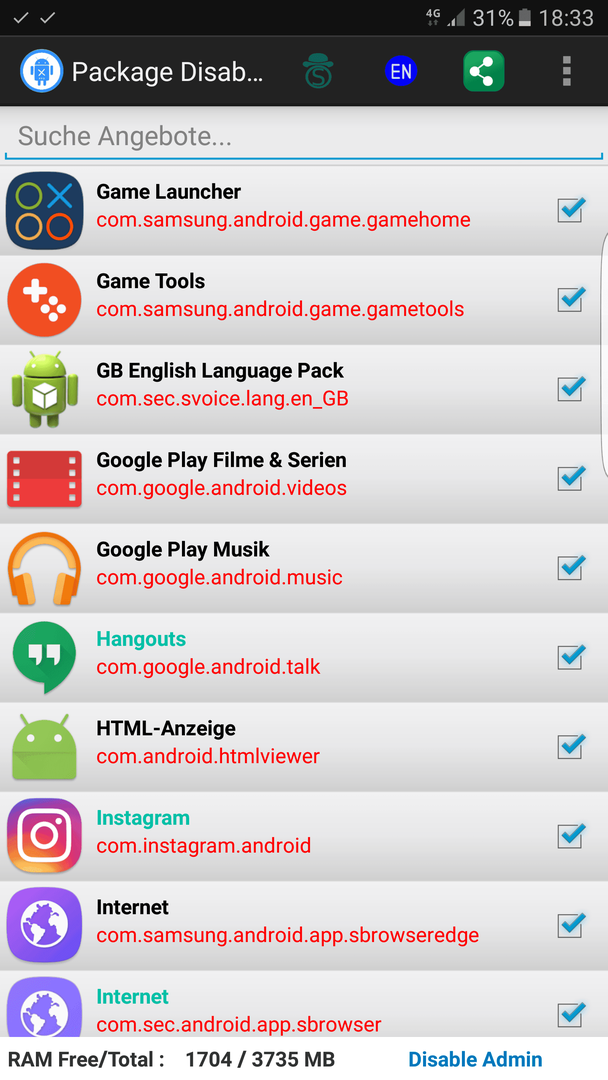Viewport: 608px width, 1080px height.
Task: Tap the green hat icon in toolbar
Action: (x=318, y=72)
